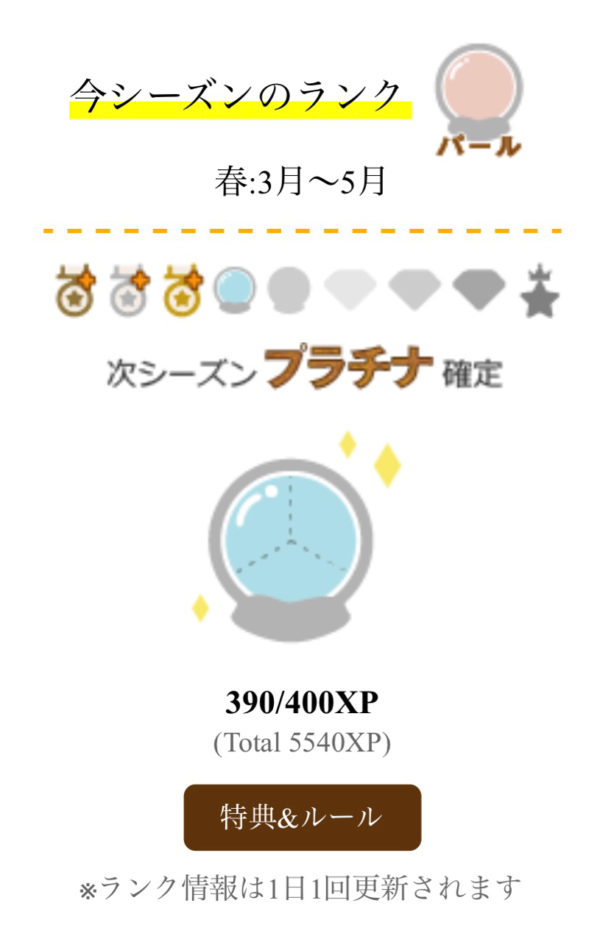The width and height of the screenshot is (600, 942).
Task: Open the 特典&ルール button
Action: (301, 817)
